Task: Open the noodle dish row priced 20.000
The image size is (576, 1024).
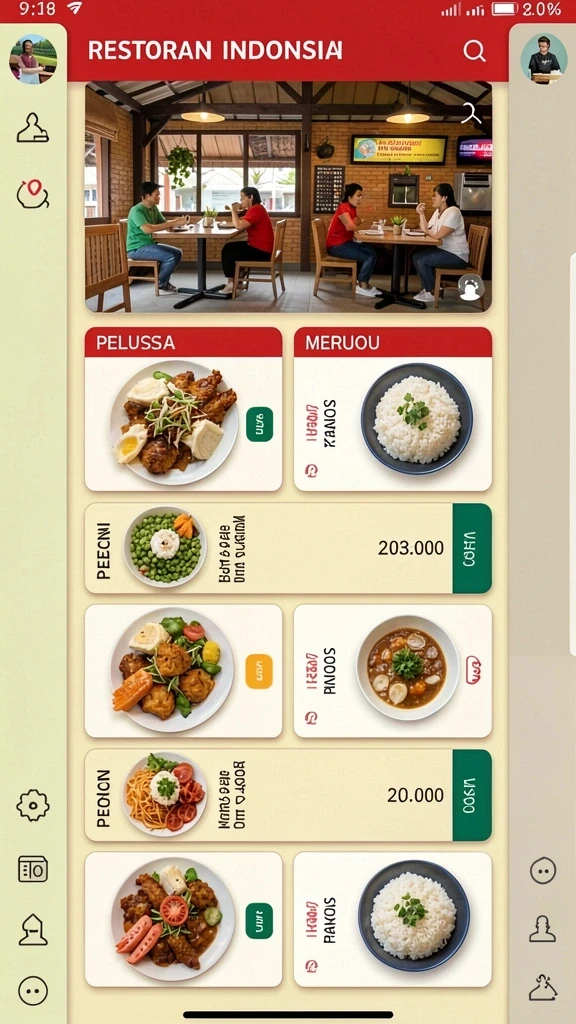Action: point(288,795)
